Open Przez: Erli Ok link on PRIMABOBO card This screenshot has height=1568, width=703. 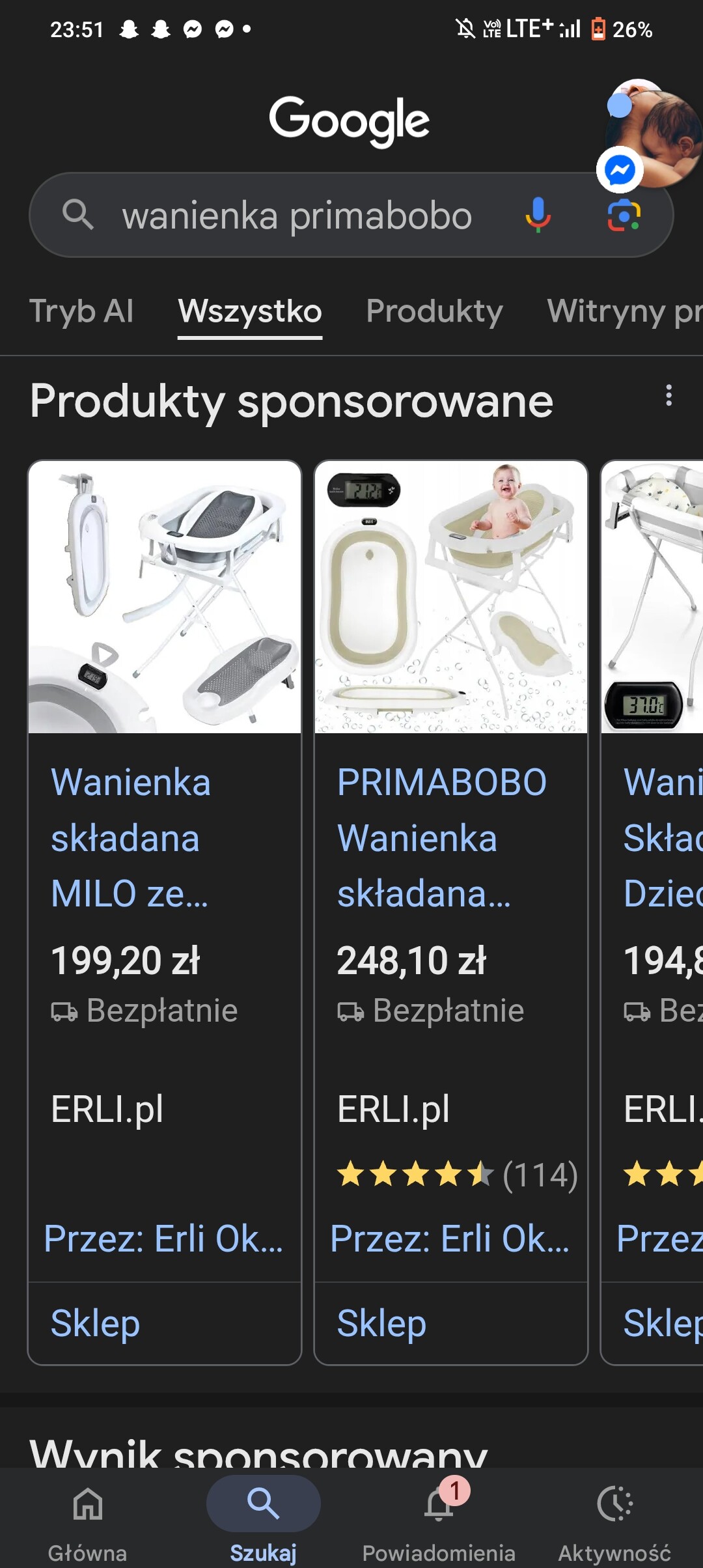point(450,1239)
